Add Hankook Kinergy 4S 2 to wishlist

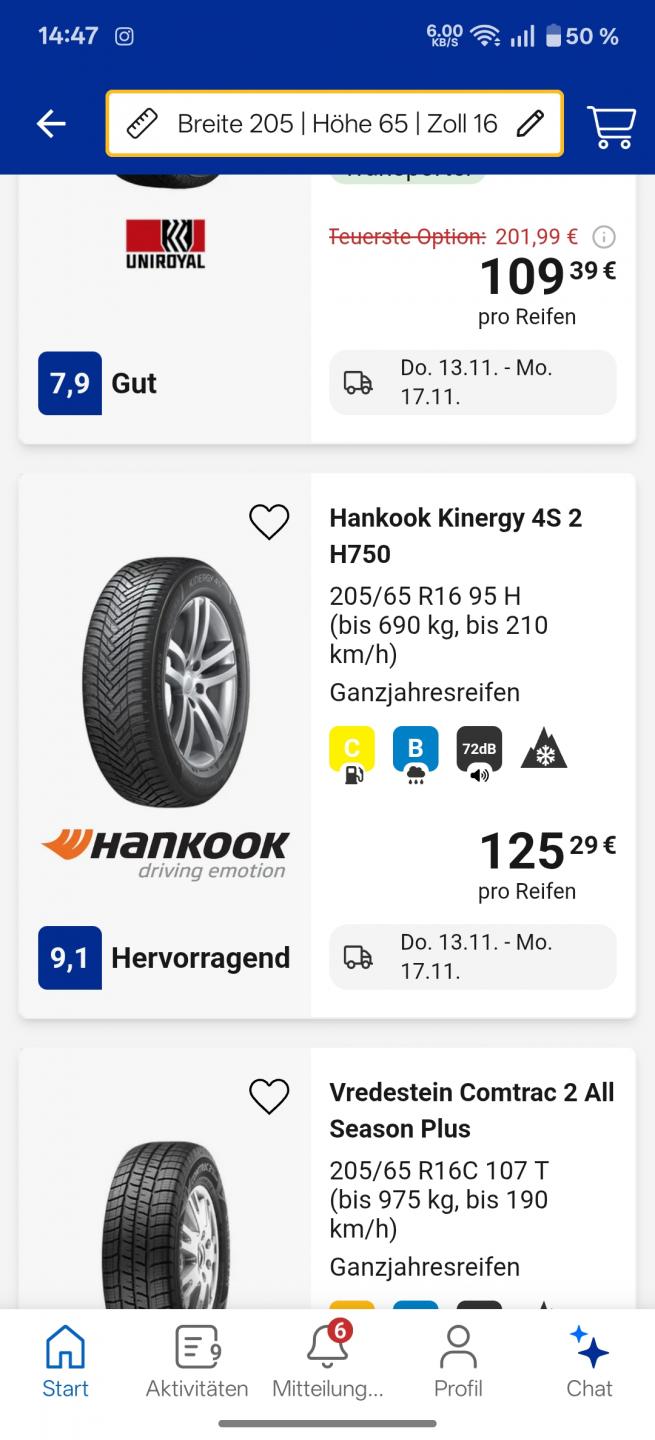(269, 522)
